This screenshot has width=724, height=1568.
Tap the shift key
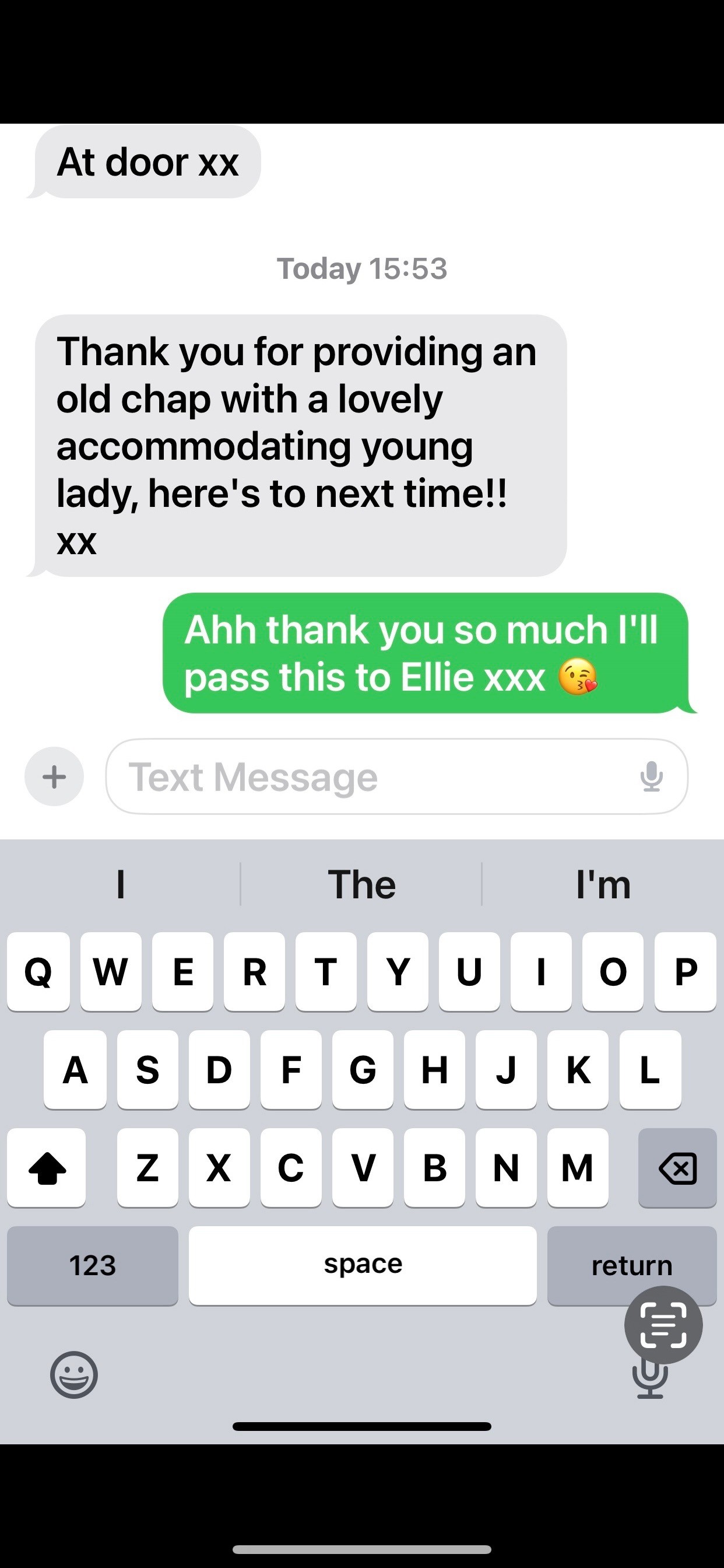pyautogui.click(x=47, y=1167)
